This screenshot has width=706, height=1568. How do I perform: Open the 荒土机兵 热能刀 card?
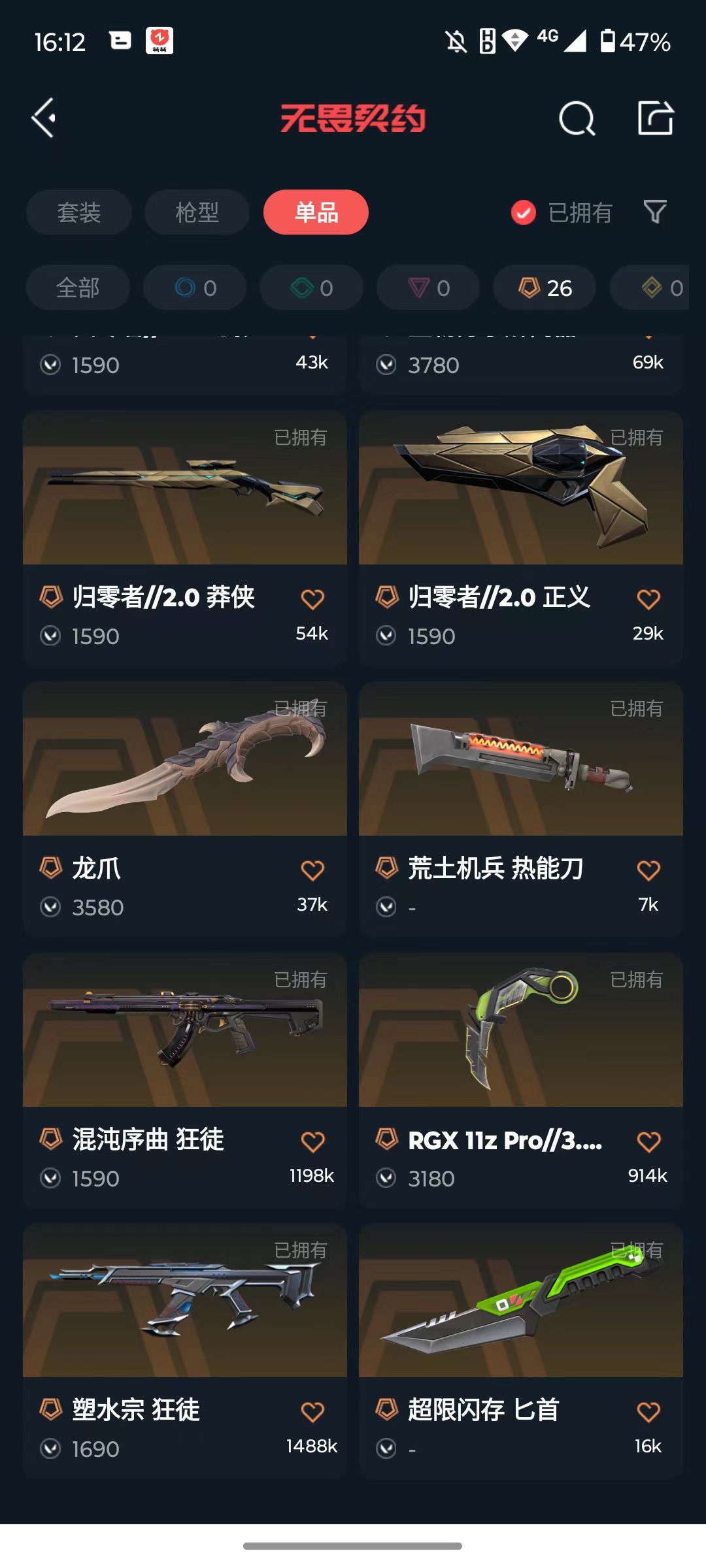click(x=521, y=809)
